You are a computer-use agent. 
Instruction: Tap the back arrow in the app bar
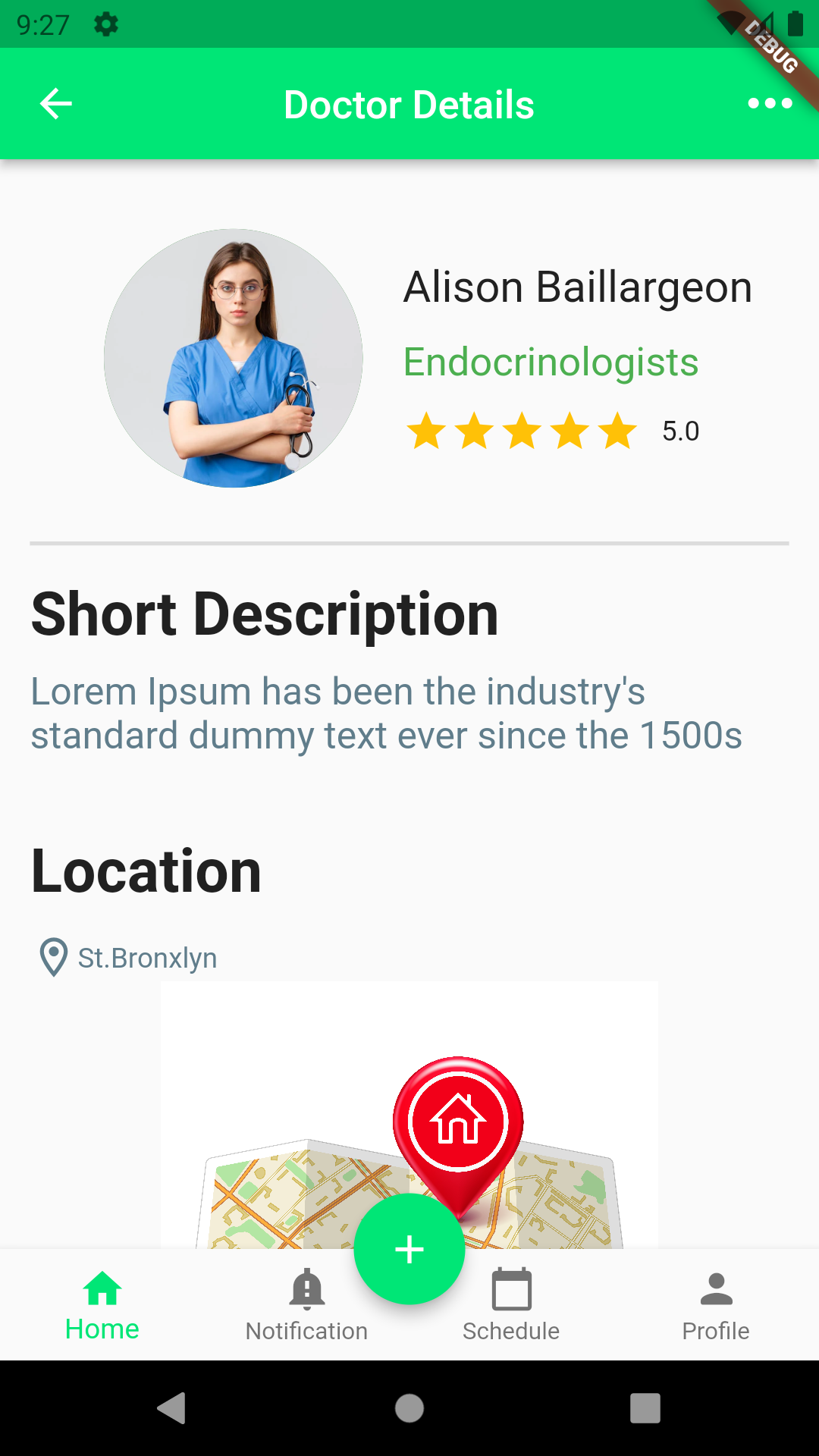click(55, 104)
